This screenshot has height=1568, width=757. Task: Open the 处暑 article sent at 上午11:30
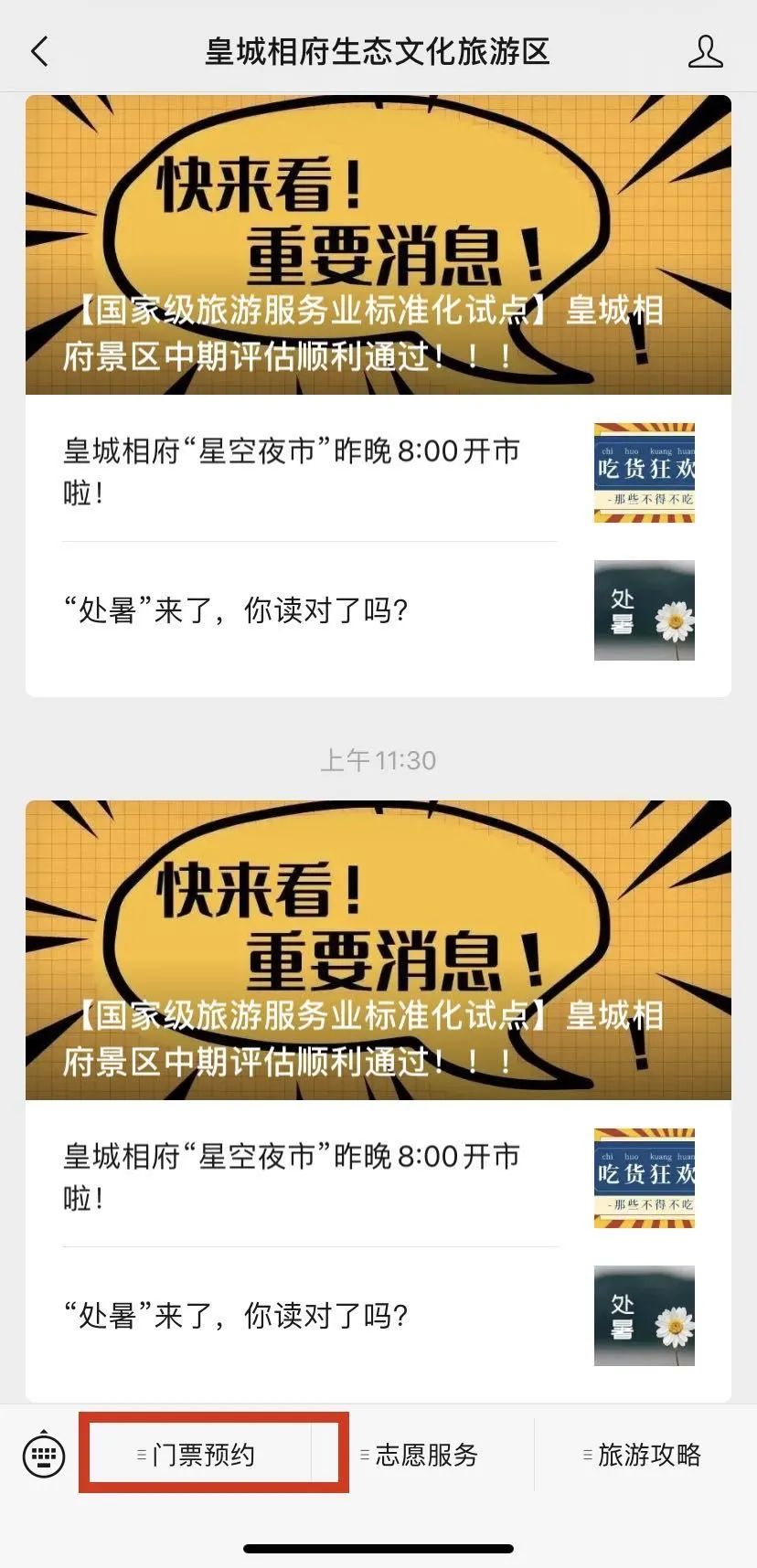point(378,1316)
